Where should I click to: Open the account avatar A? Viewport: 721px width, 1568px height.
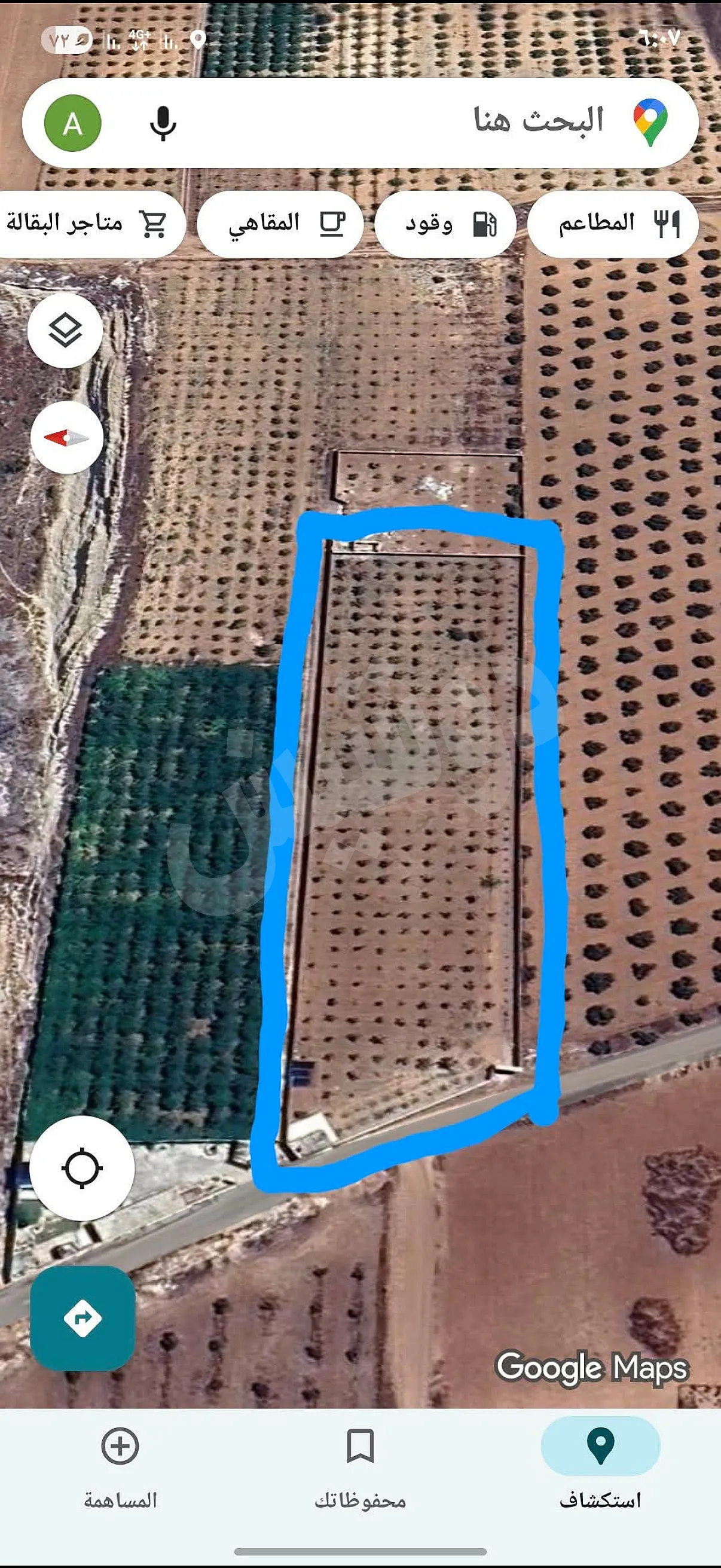pyautogui.click(x=73, y=124)
